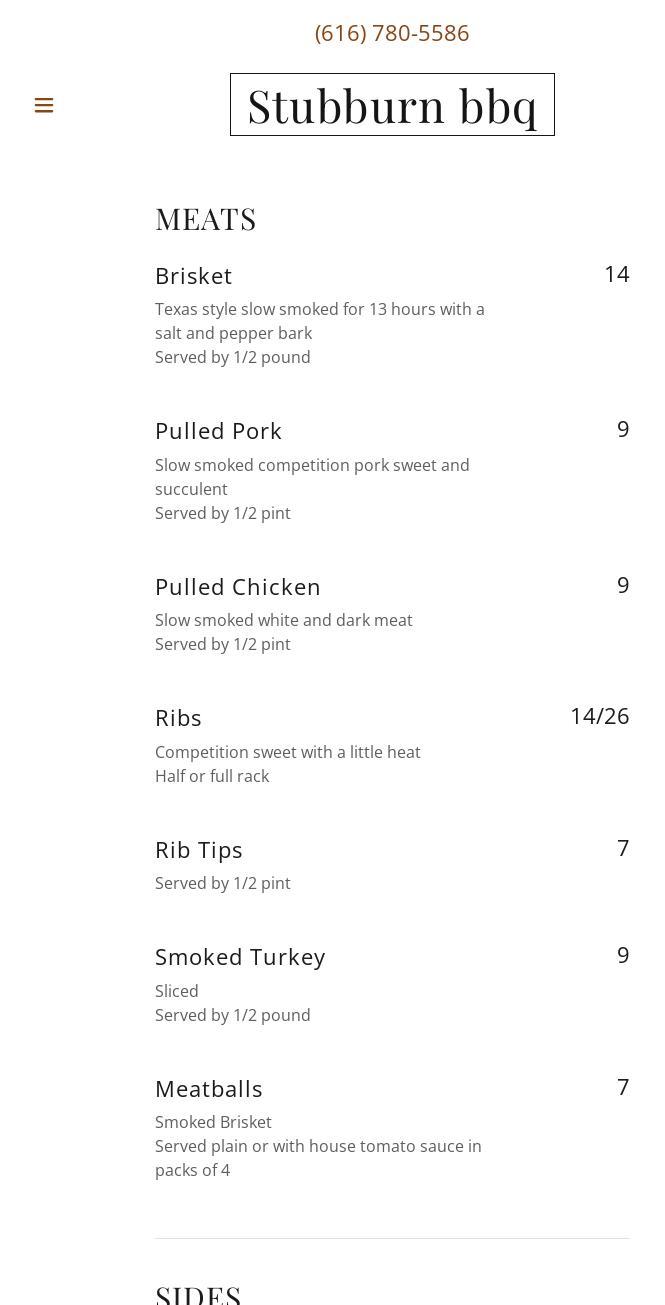Open the hamburger navigation menu
Viewport: 665px width, 1305px height.
coord(44,105)
